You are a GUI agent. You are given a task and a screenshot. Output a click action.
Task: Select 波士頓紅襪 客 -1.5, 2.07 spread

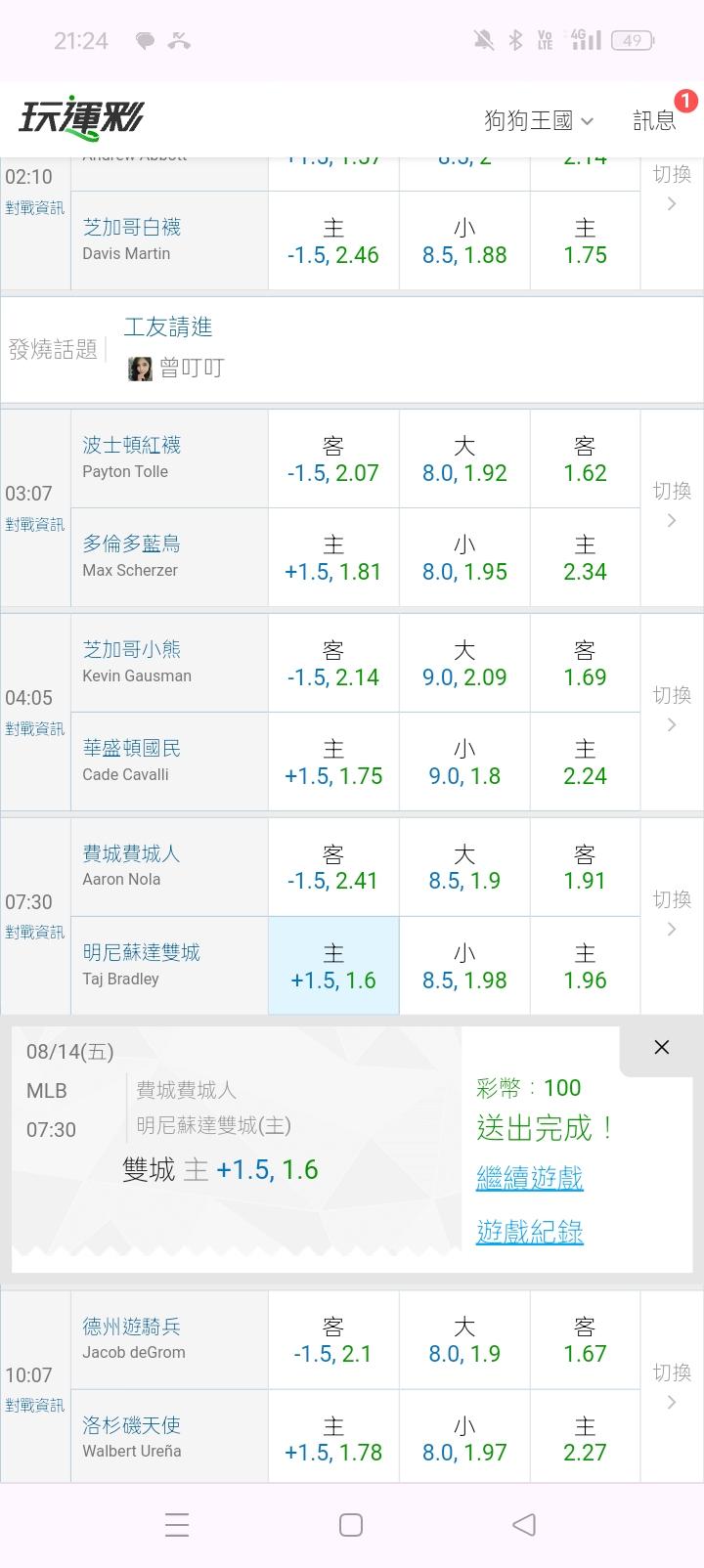[x=333, y=458]
